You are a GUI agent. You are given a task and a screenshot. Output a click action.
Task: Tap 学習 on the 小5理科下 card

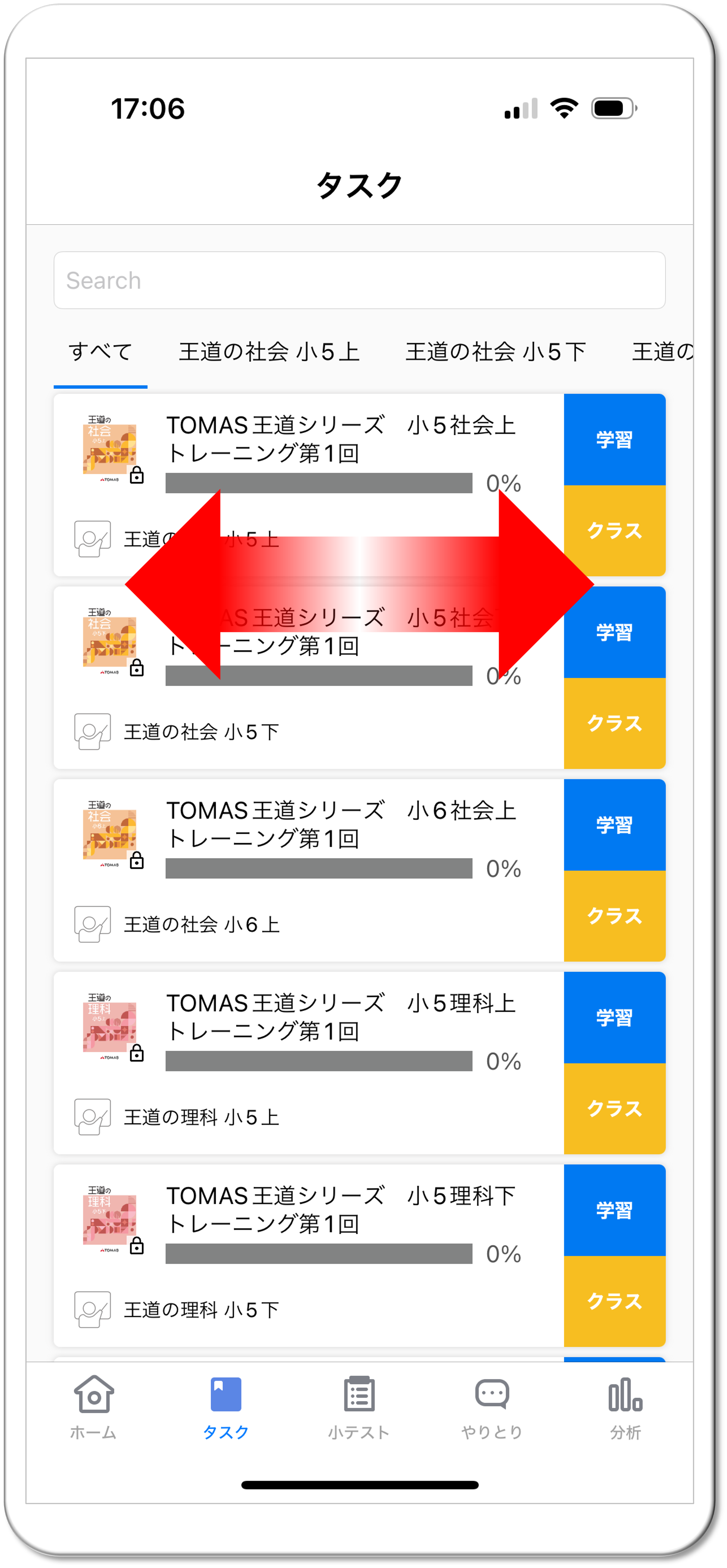click(x=614, y=1210)
